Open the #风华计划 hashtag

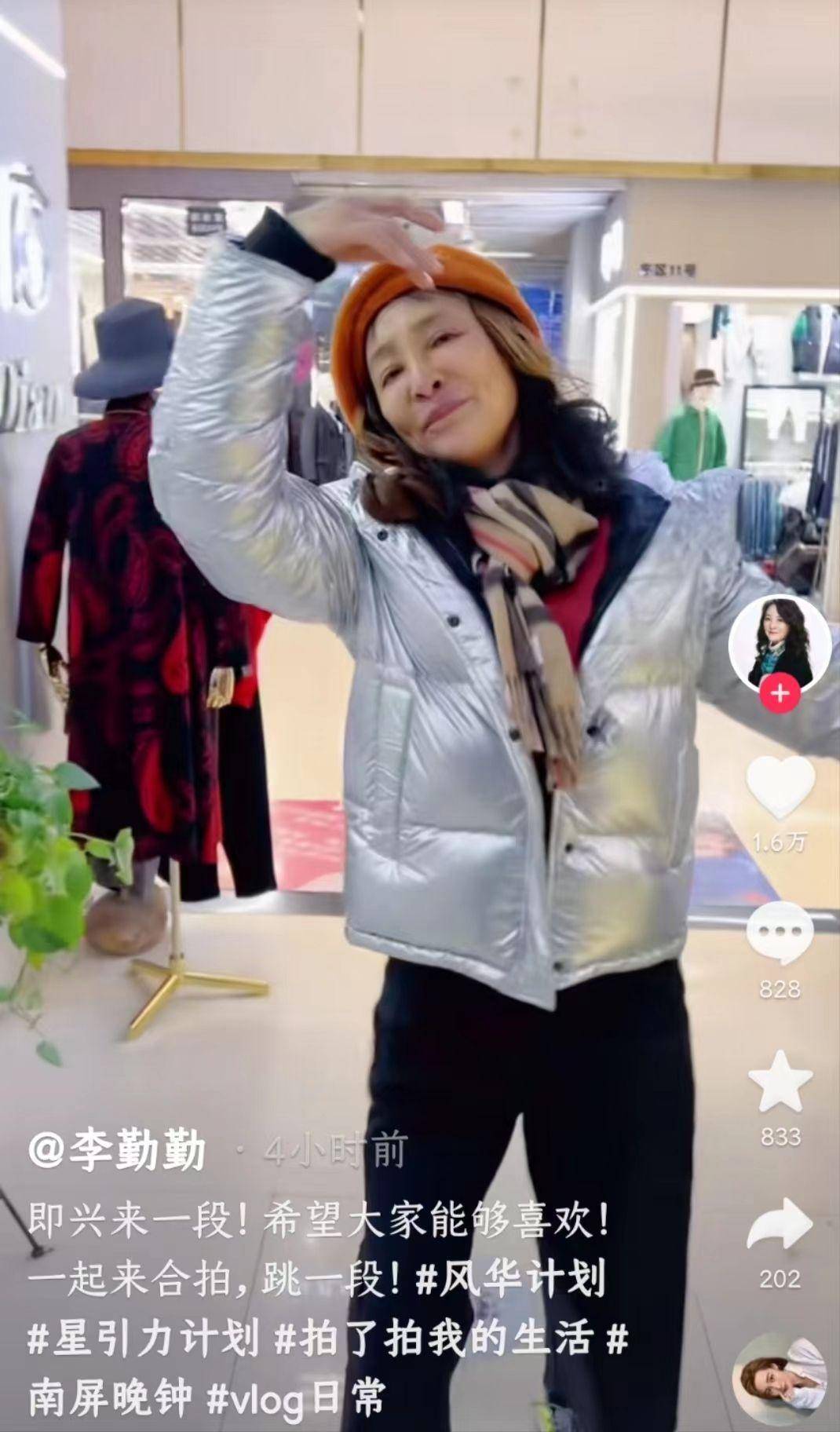coord(510,1279)
